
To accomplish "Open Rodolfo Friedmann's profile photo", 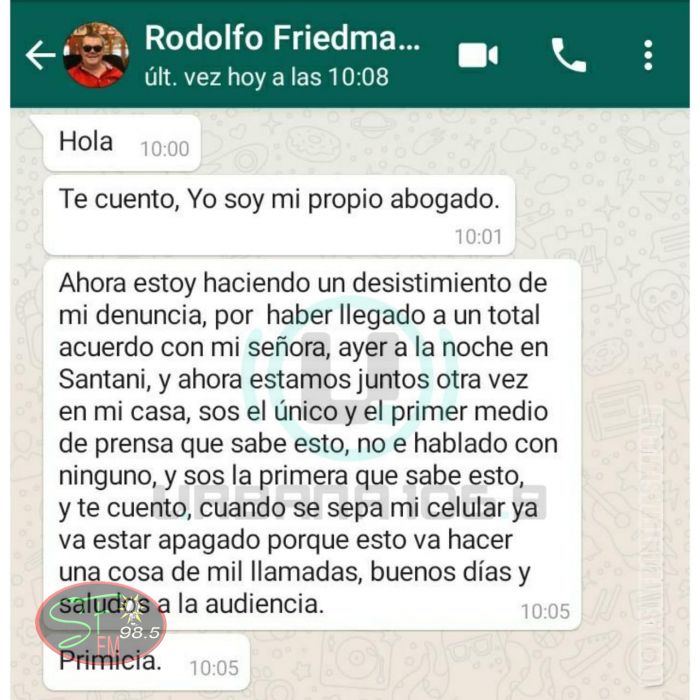I will pos(96,56).
